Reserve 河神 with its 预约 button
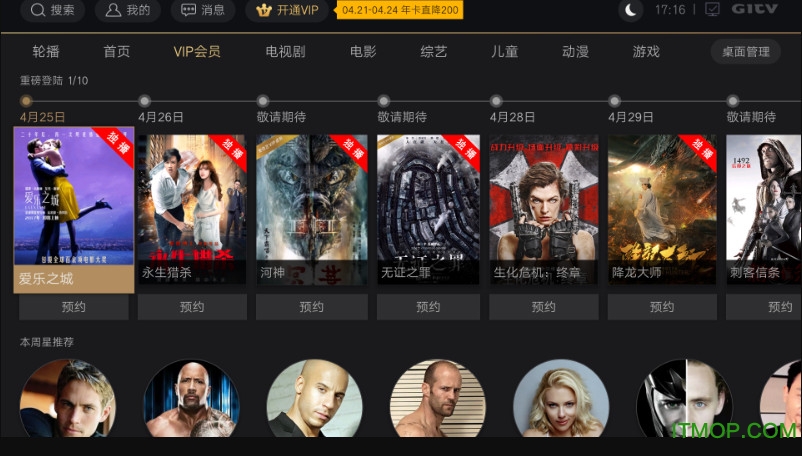 click(311, 307)
